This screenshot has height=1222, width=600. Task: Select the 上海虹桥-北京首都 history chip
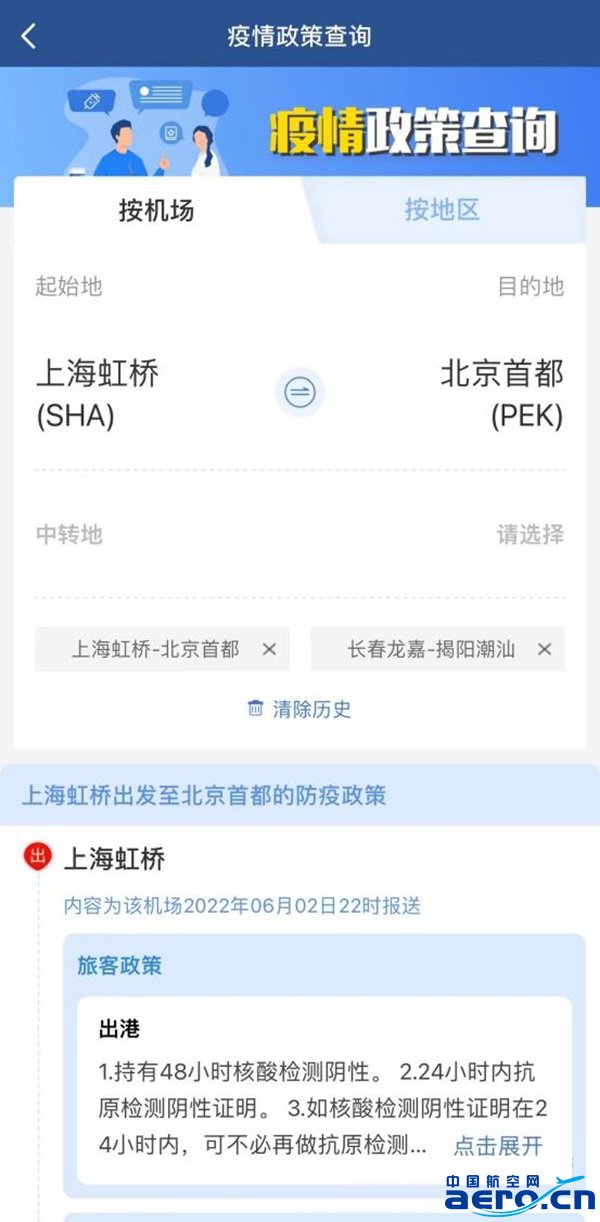pyautogui.click(x=155, y=649)
